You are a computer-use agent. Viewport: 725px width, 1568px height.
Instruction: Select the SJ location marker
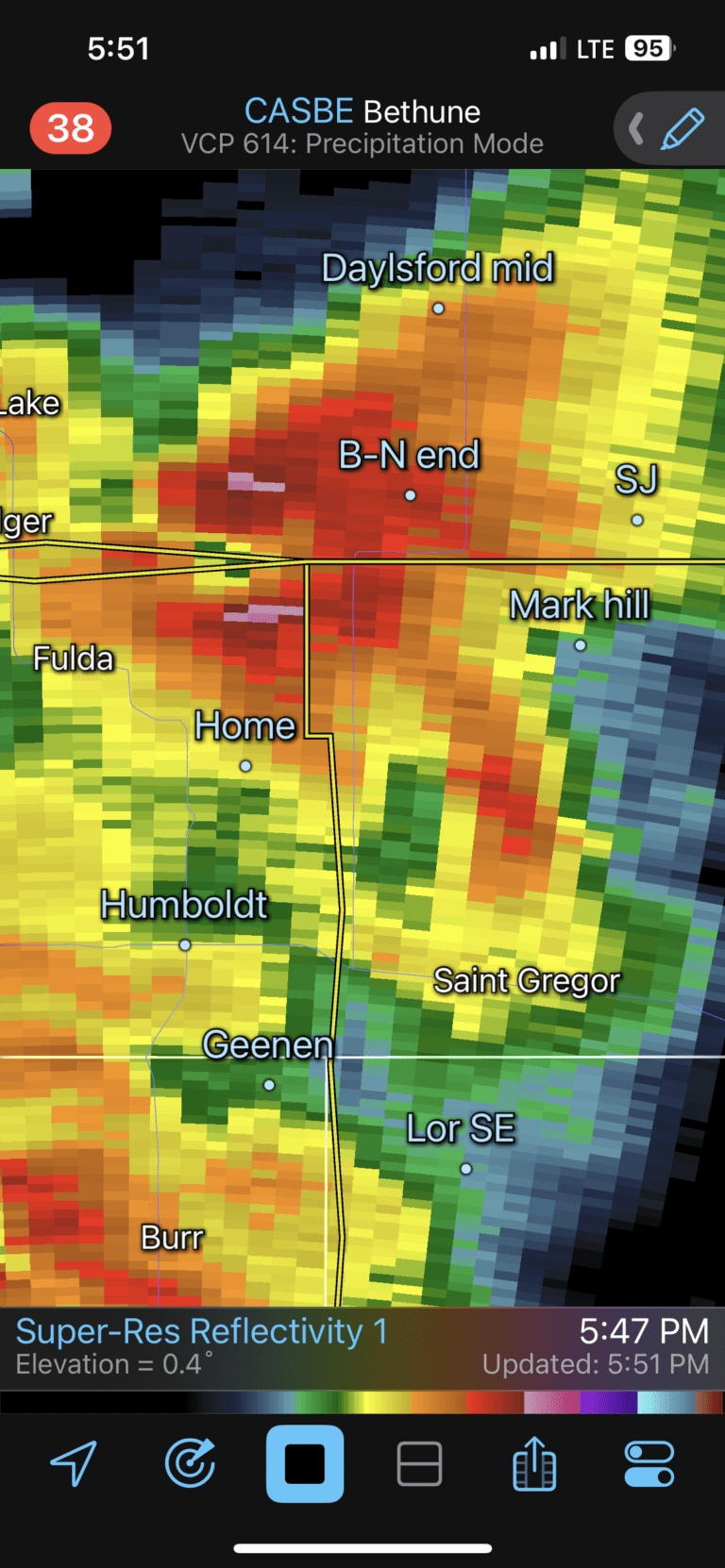[637, 520]
